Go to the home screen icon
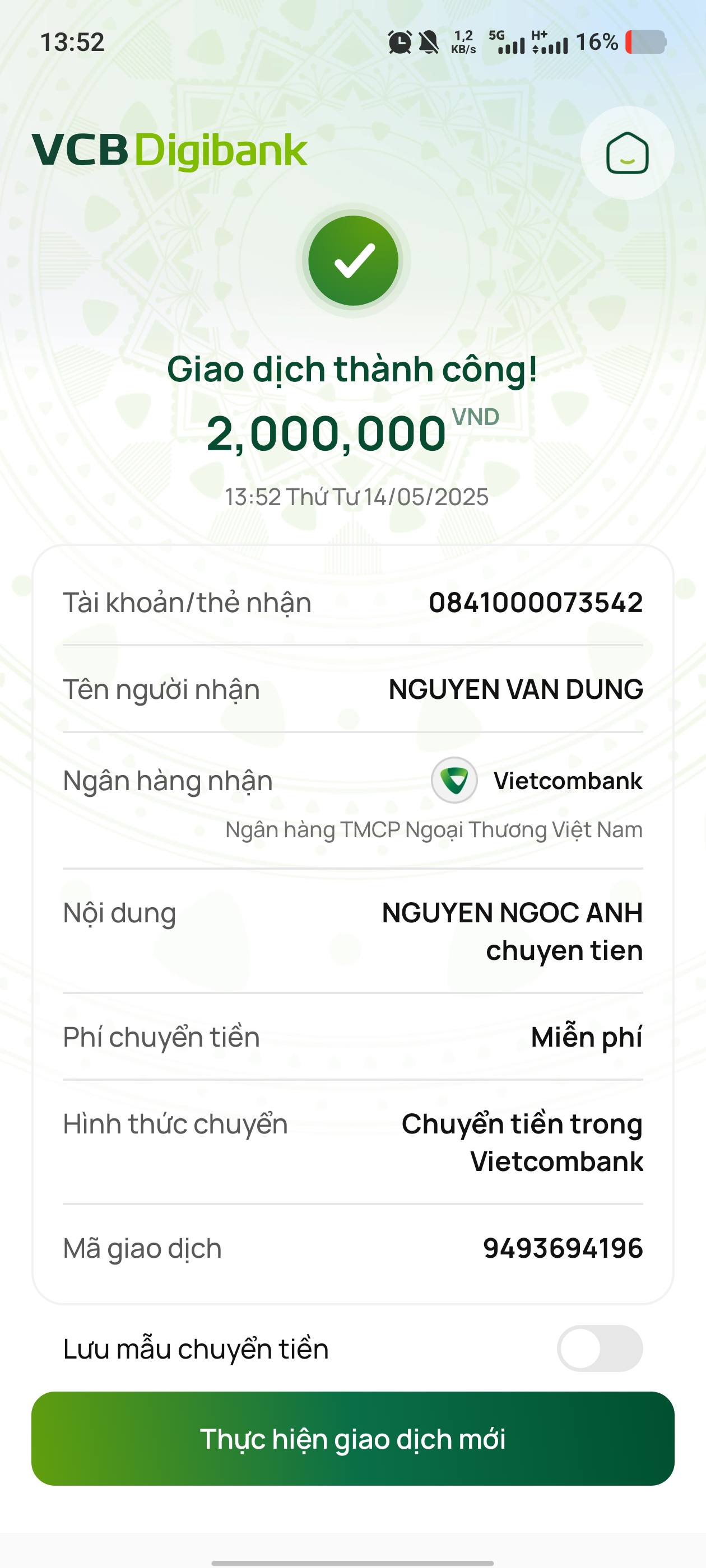The width and height of the screenshot is (706, 1568). click(x=627, y=153)
